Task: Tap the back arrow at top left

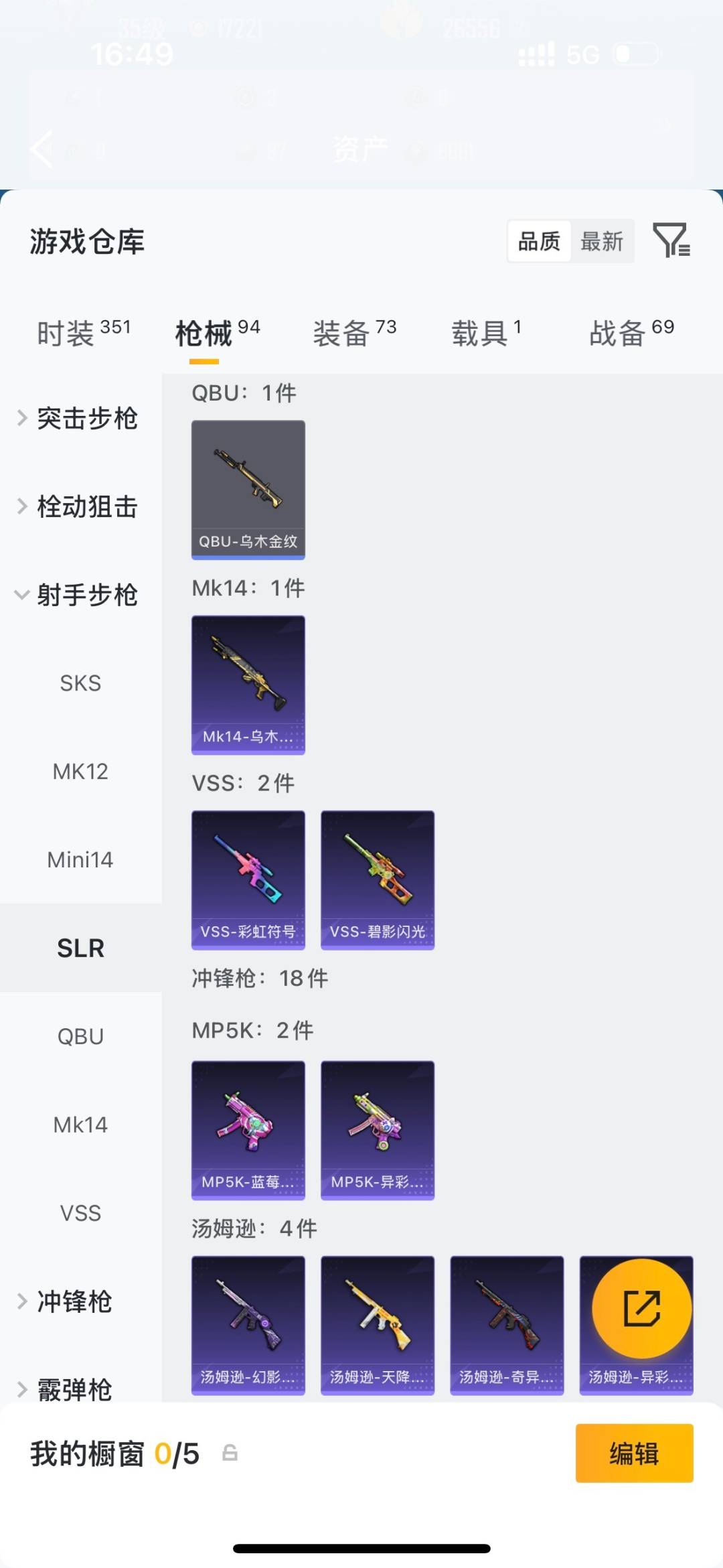Action: 40,149
